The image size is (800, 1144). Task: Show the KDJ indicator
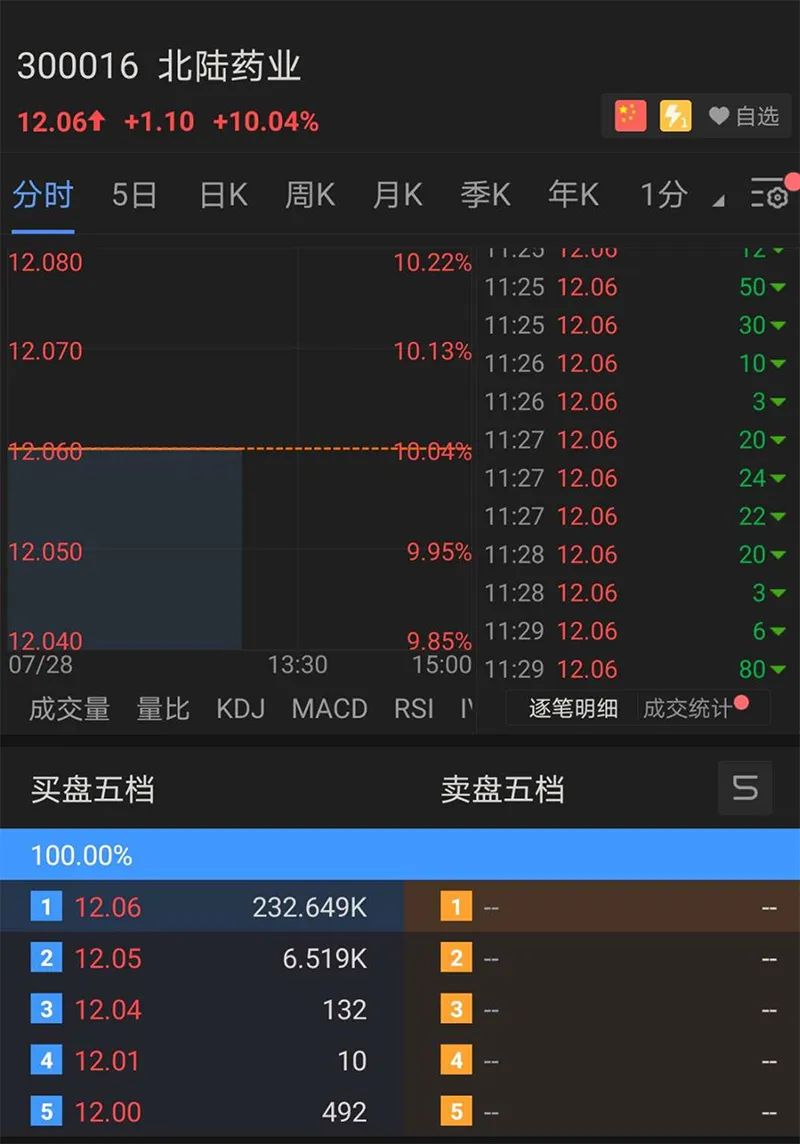[x=240, y=709]
